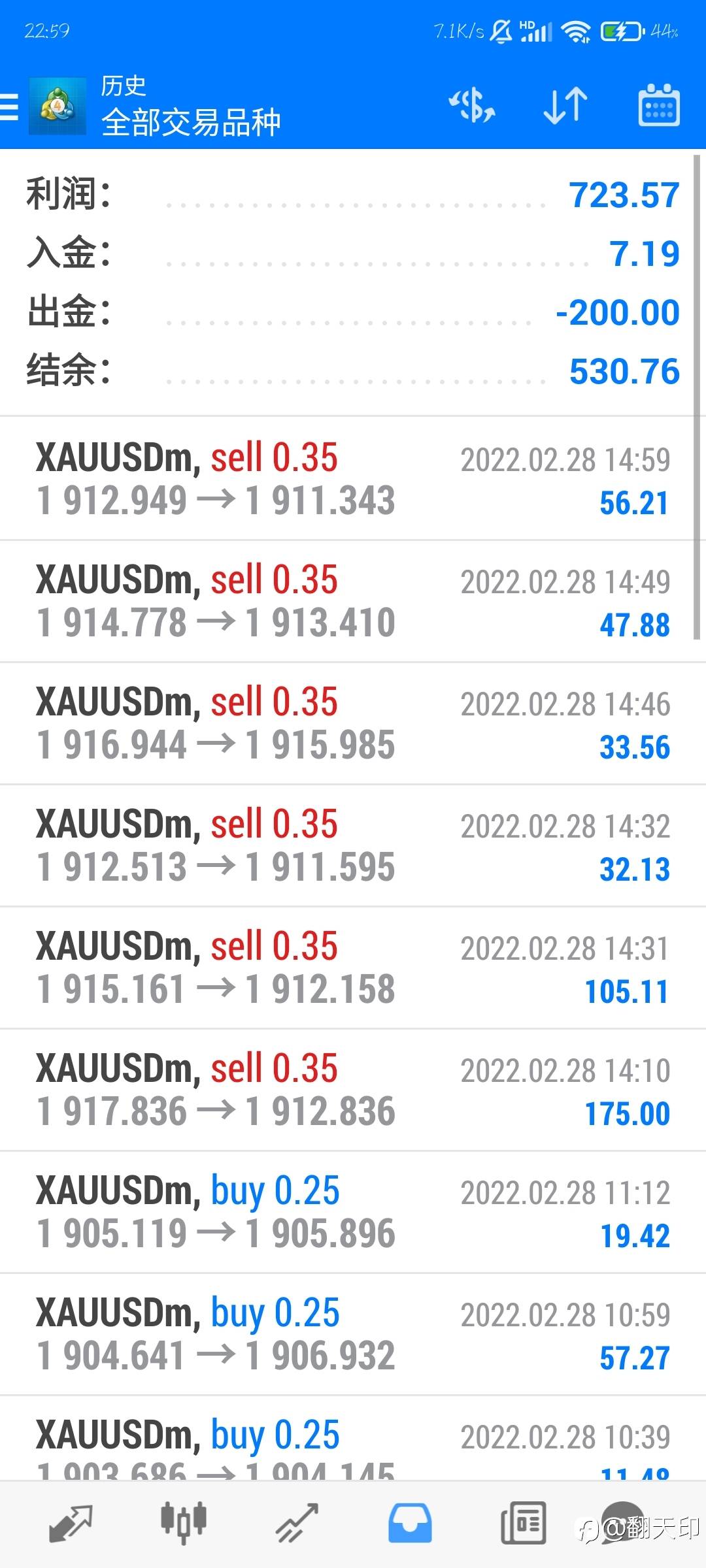Open the sell trade closed at 14:59
This screenshot has width=706, height=1568.
click(353, 479)
